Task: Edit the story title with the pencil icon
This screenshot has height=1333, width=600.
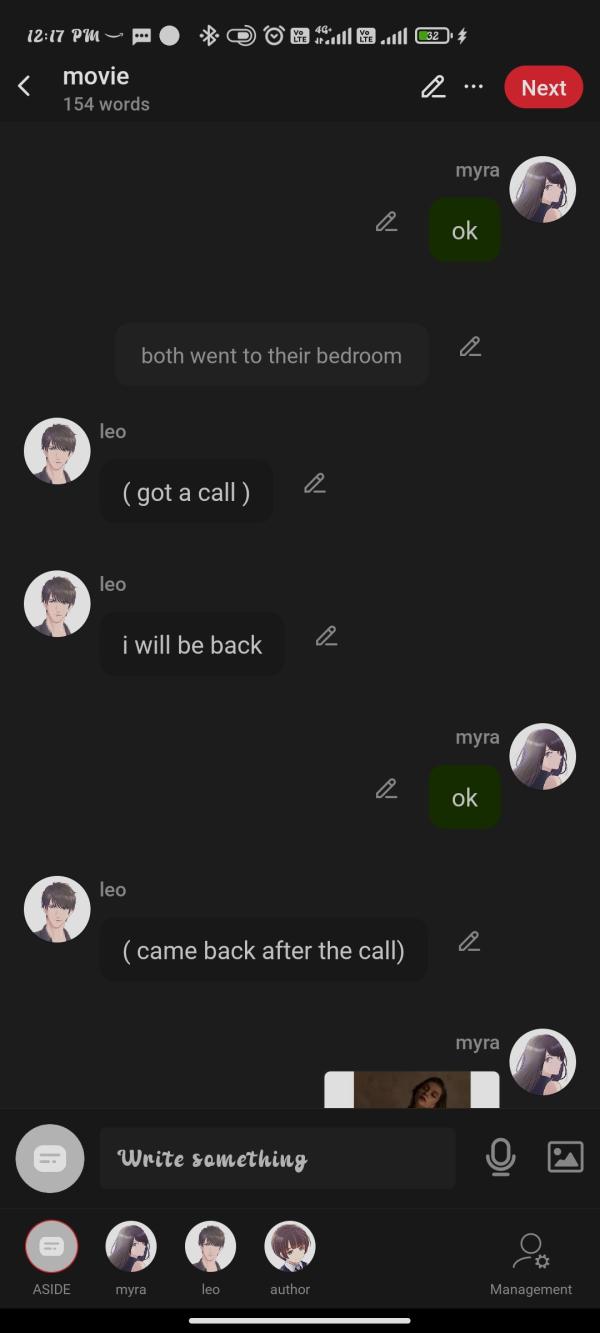Action: pyautogui.click(x=432, y=87)
